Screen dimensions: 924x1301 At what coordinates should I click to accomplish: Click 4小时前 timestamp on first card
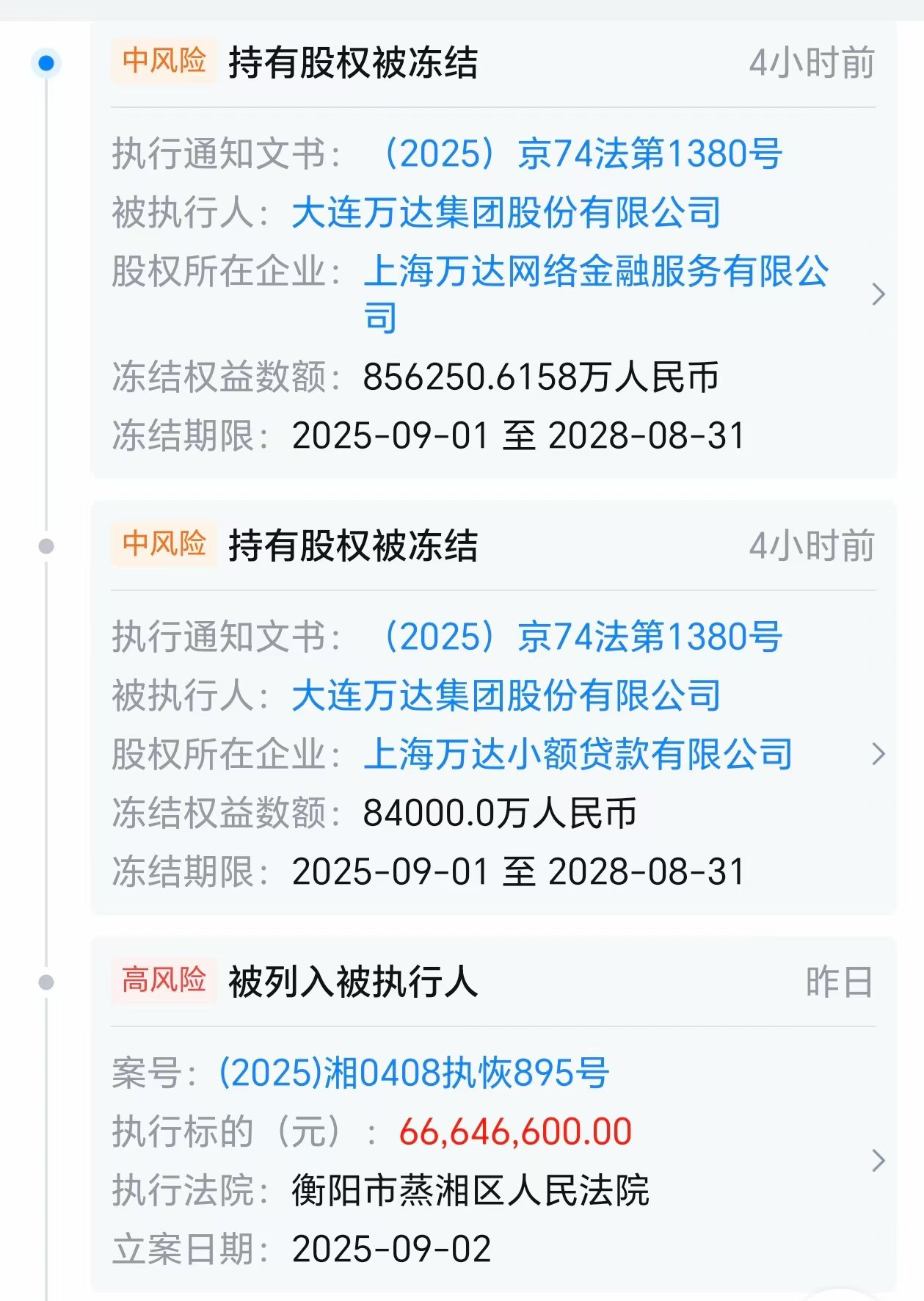(x=812, y=65)
